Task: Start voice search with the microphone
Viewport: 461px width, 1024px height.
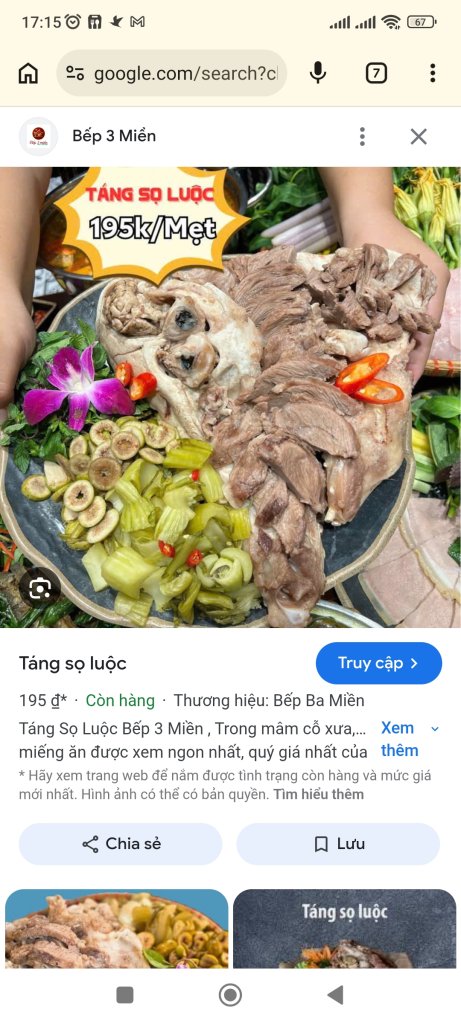Action: (x=317, y=73)
